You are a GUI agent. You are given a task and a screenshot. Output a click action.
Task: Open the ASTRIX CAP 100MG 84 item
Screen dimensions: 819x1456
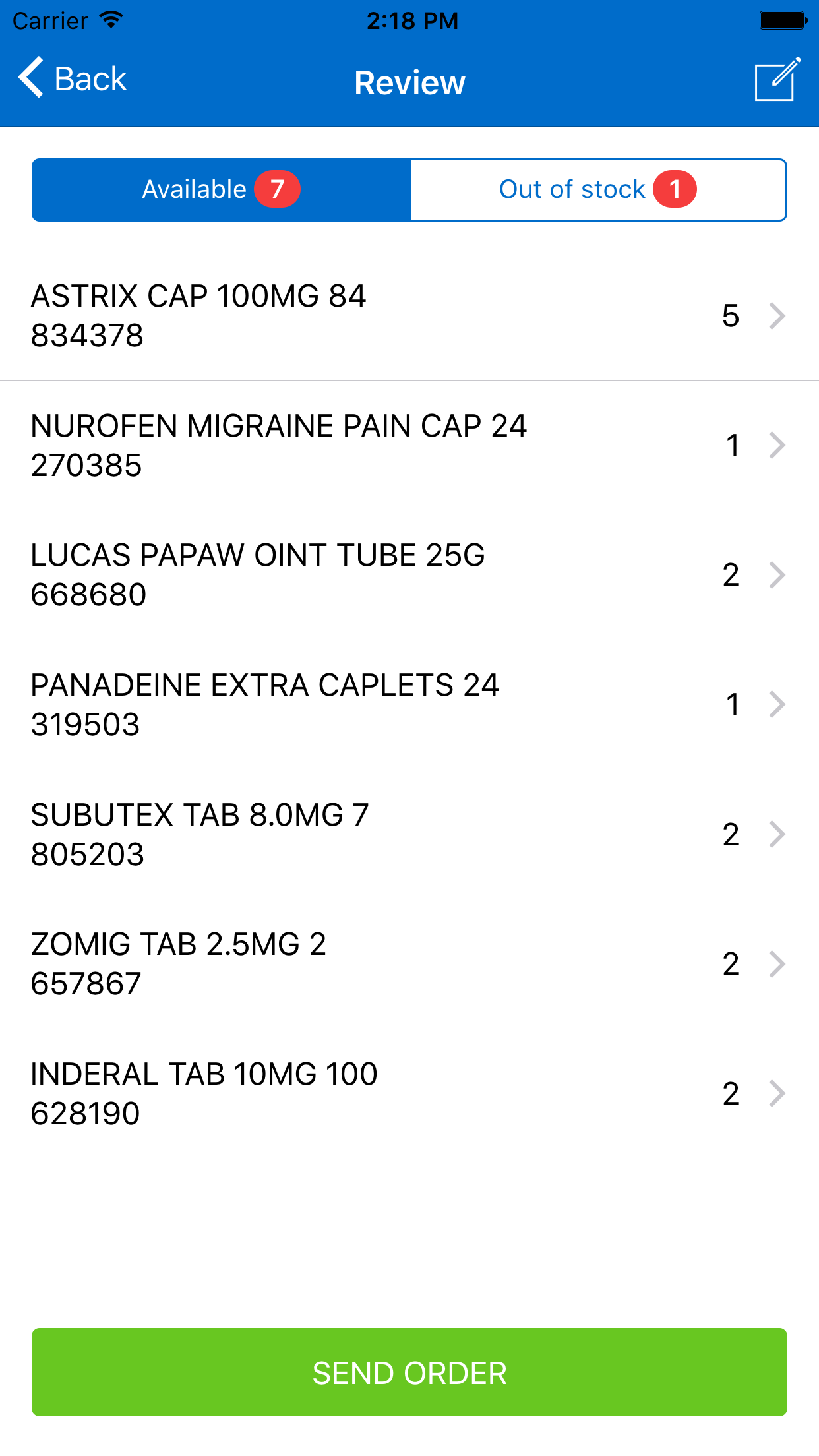click(409, 316)
